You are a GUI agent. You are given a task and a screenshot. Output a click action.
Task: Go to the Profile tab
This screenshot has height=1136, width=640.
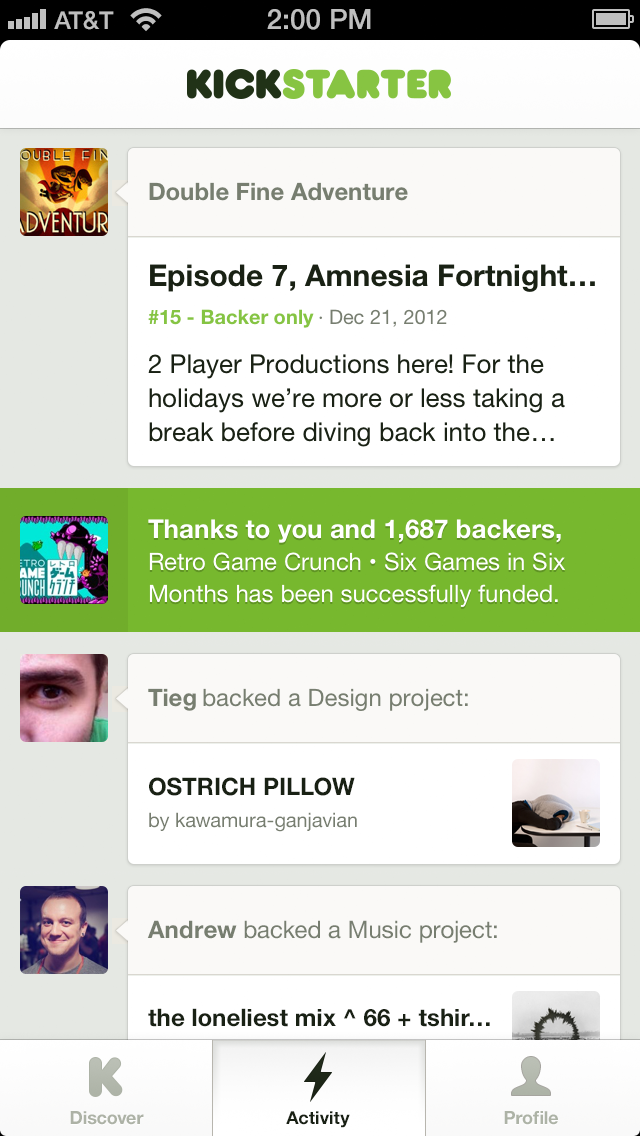point(531,1088)
